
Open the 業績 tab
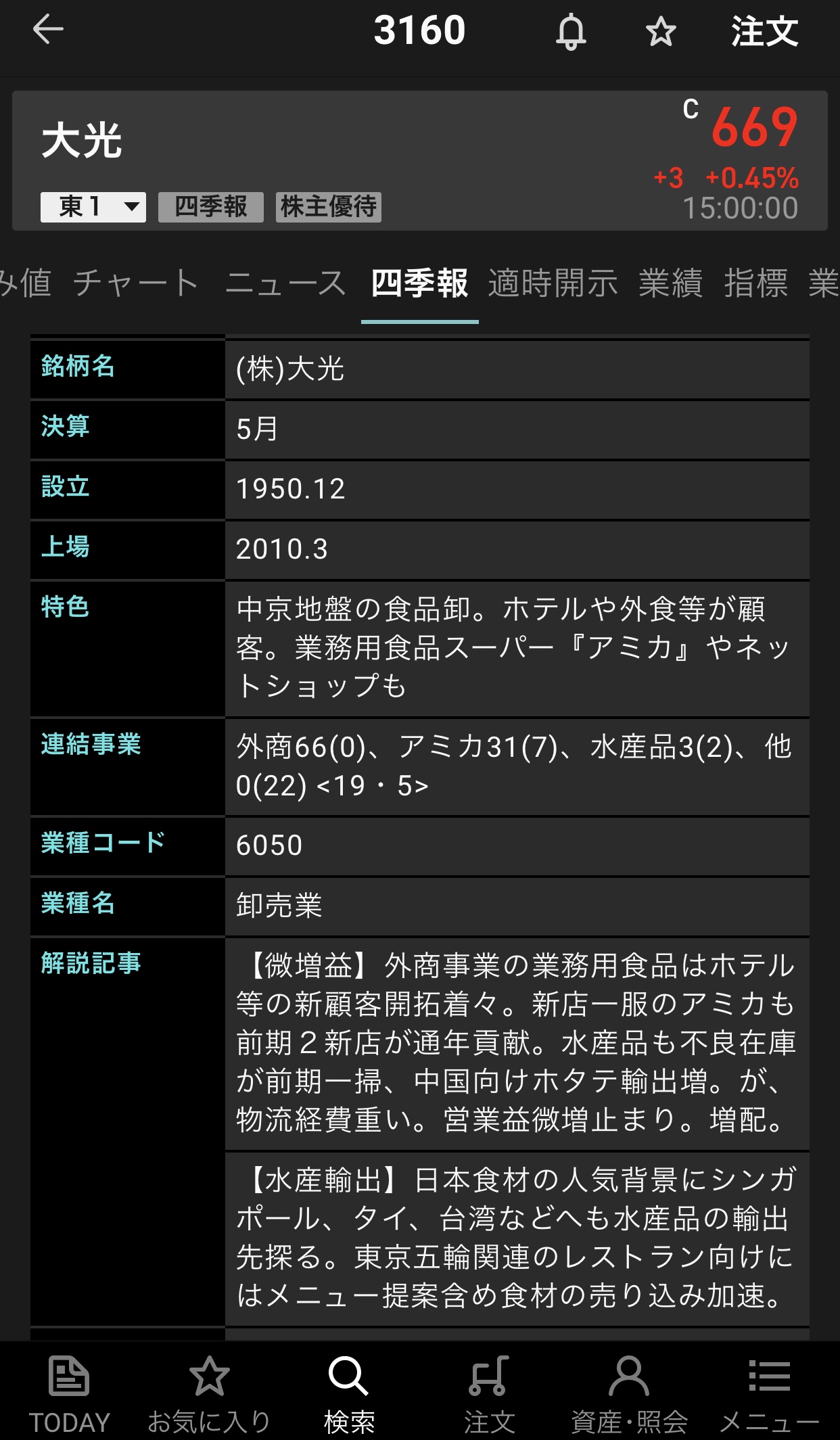click(671, 283)
